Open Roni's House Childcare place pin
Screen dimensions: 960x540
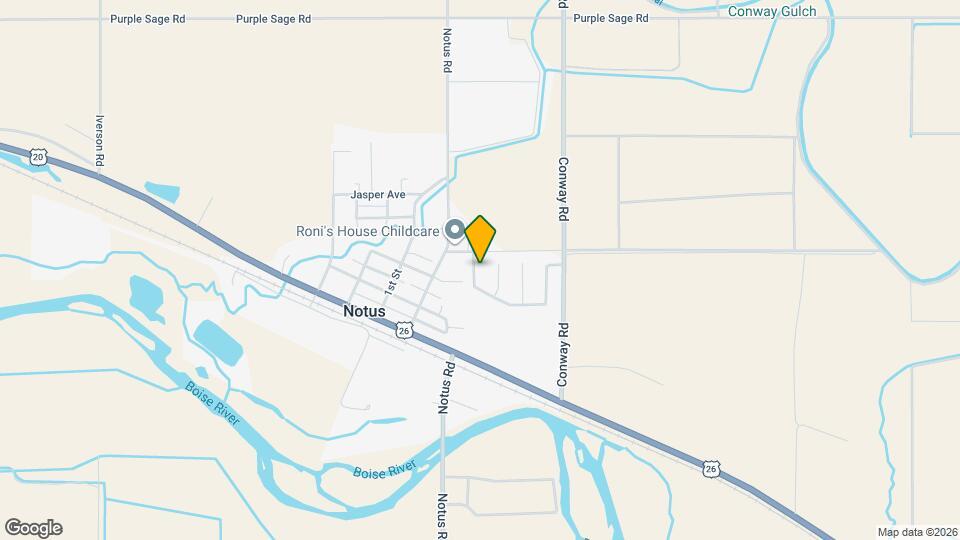click(x=454, y=231)
